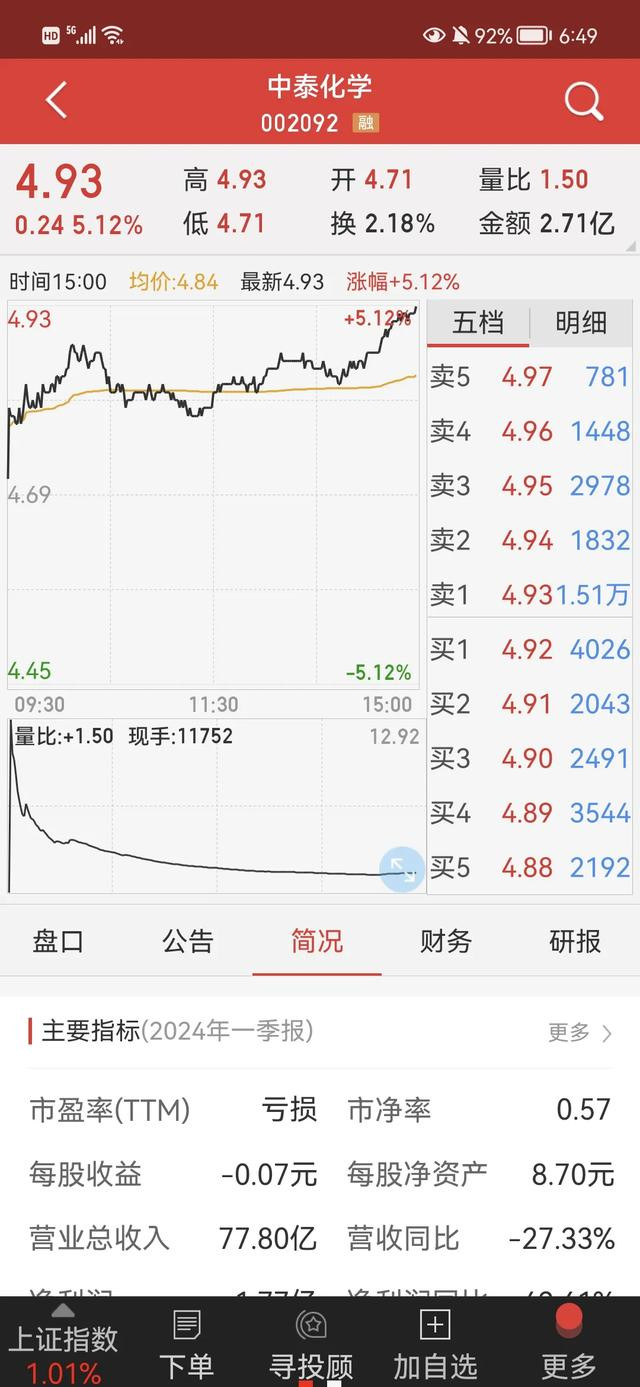This screenshot has width=640, height=1387.
Task: Tap 下单 to place an order
Action: [187, 1345]
